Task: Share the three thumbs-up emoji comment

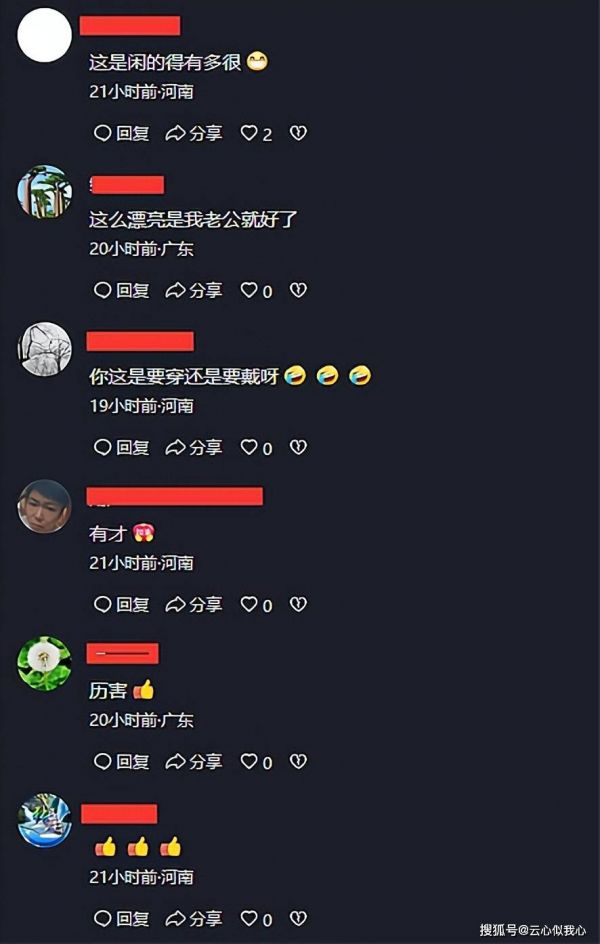Action: (194, 918)
